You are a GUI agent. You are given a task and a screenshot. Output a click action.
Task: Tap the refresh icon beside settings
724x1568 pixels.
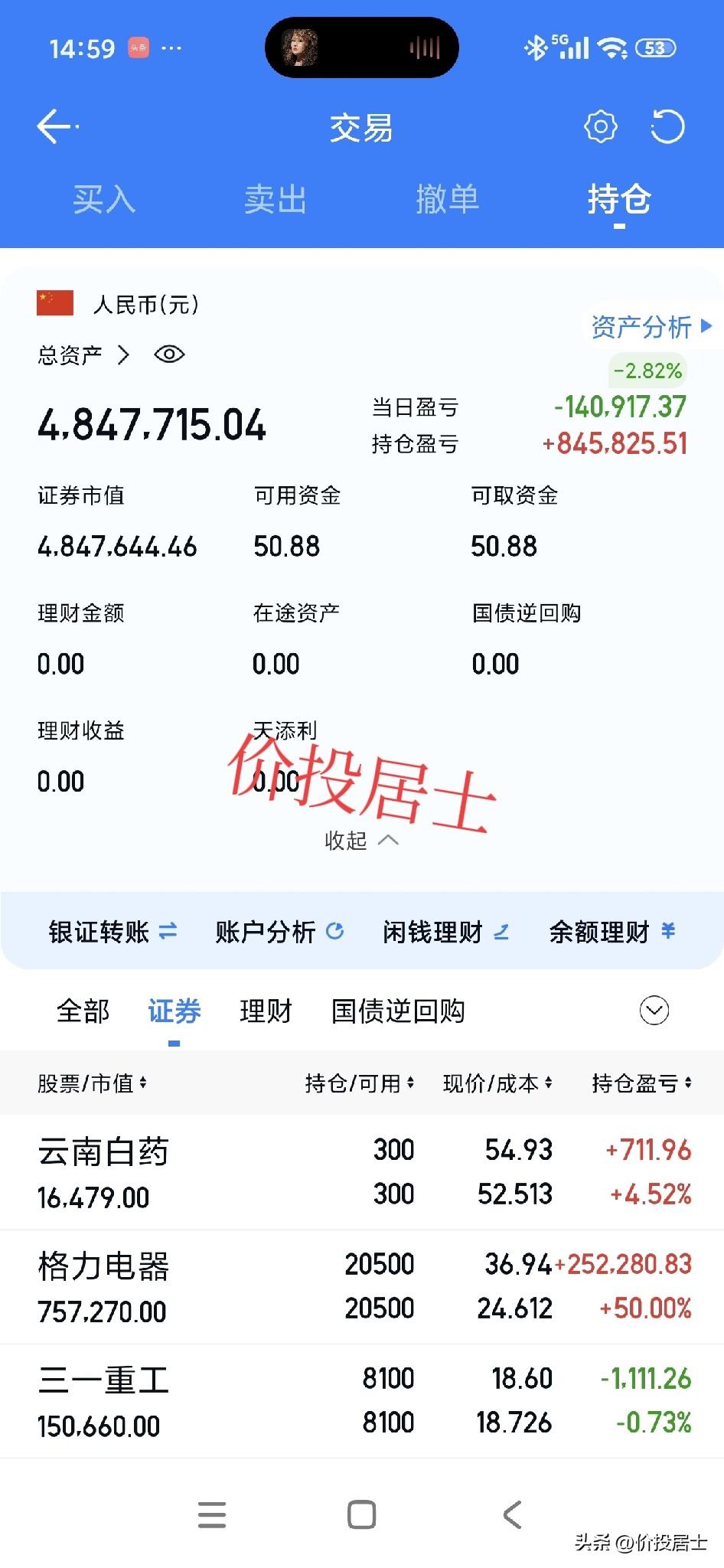667,126
